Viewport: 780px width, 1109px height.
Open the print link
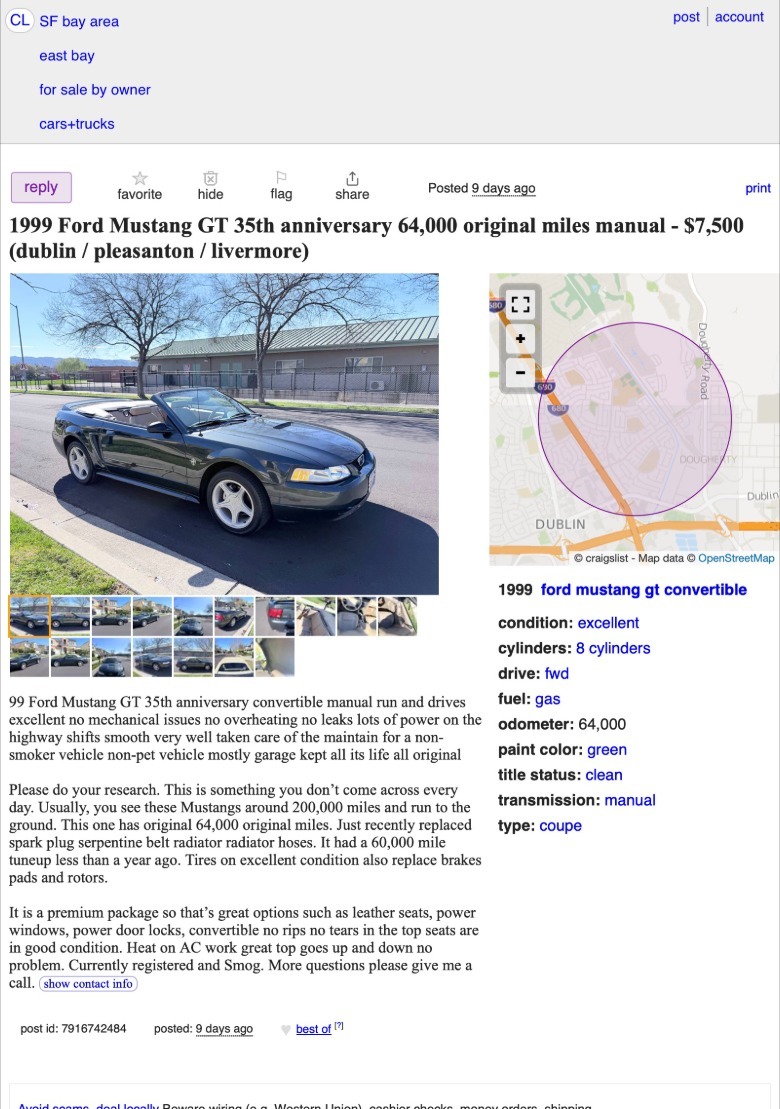[x=758, y=188]
